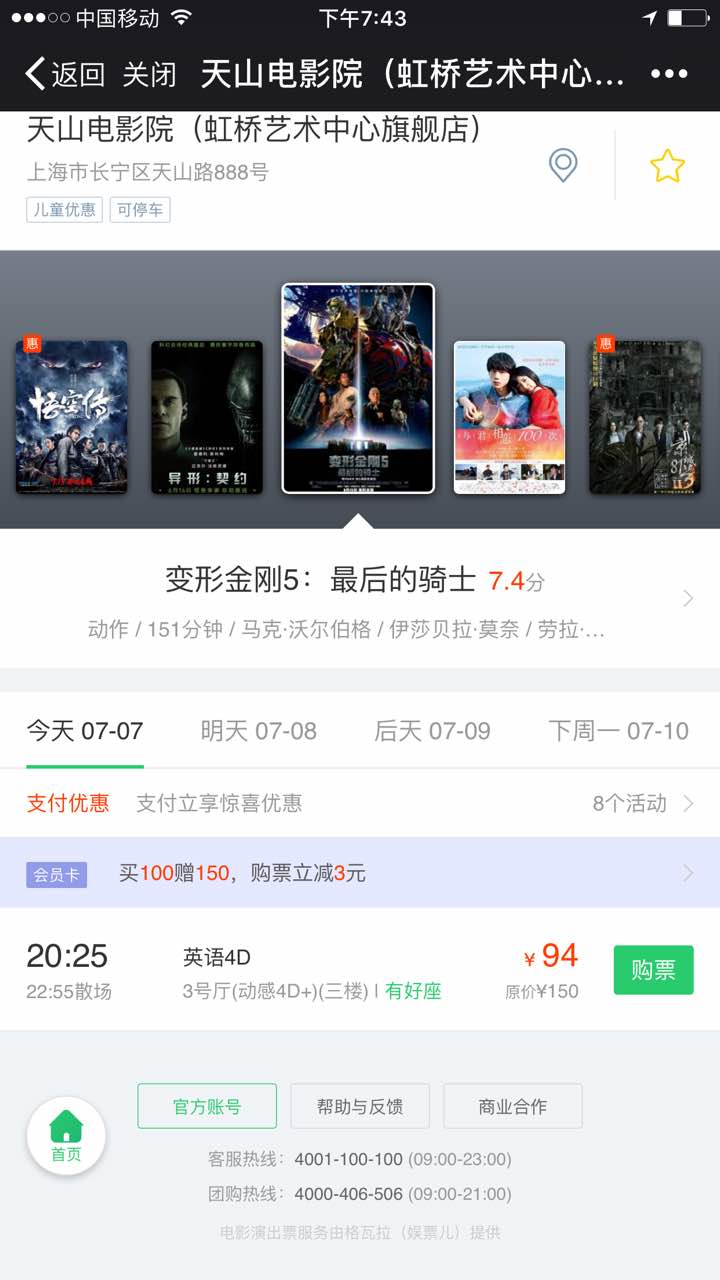
Task: Expand the 支付优惠 8个活动 row
Action: point(640,803)
